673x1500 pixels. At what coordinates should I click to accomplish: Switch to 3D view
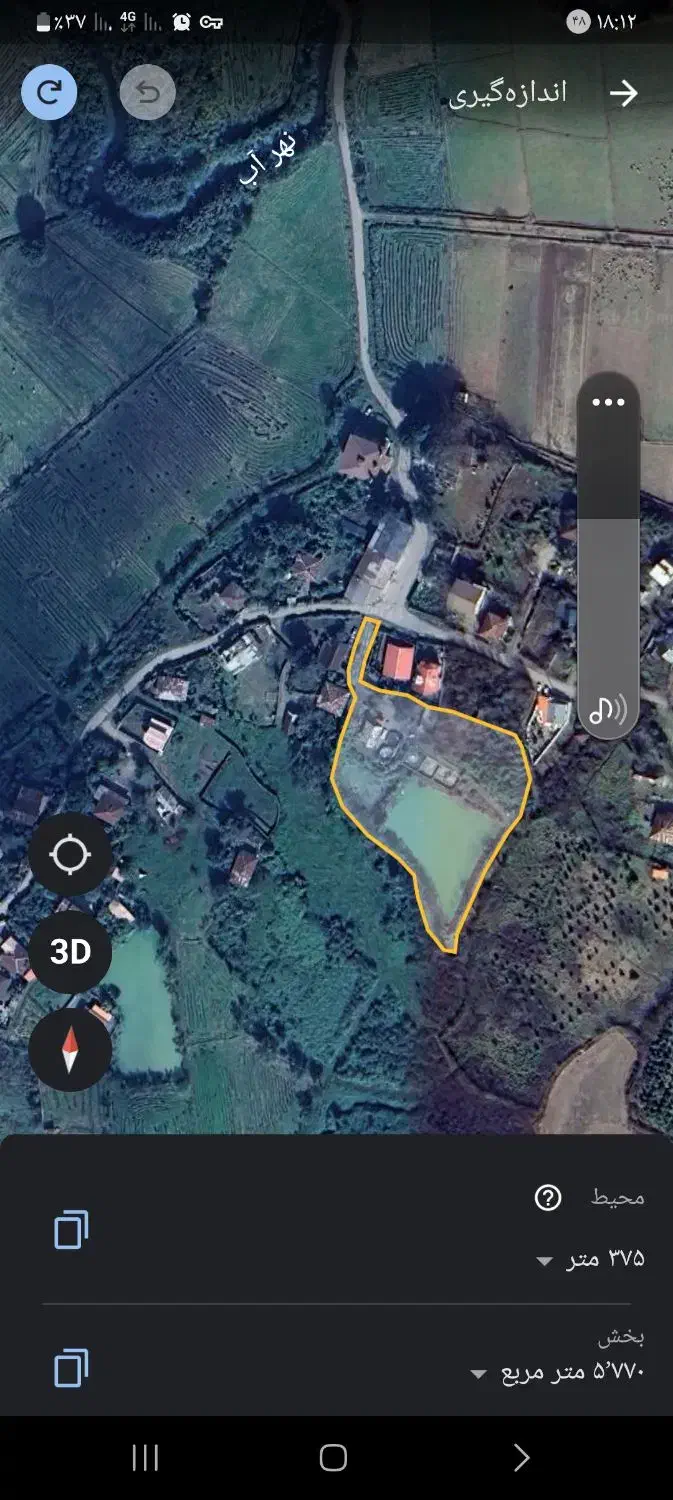coord(70,952)
